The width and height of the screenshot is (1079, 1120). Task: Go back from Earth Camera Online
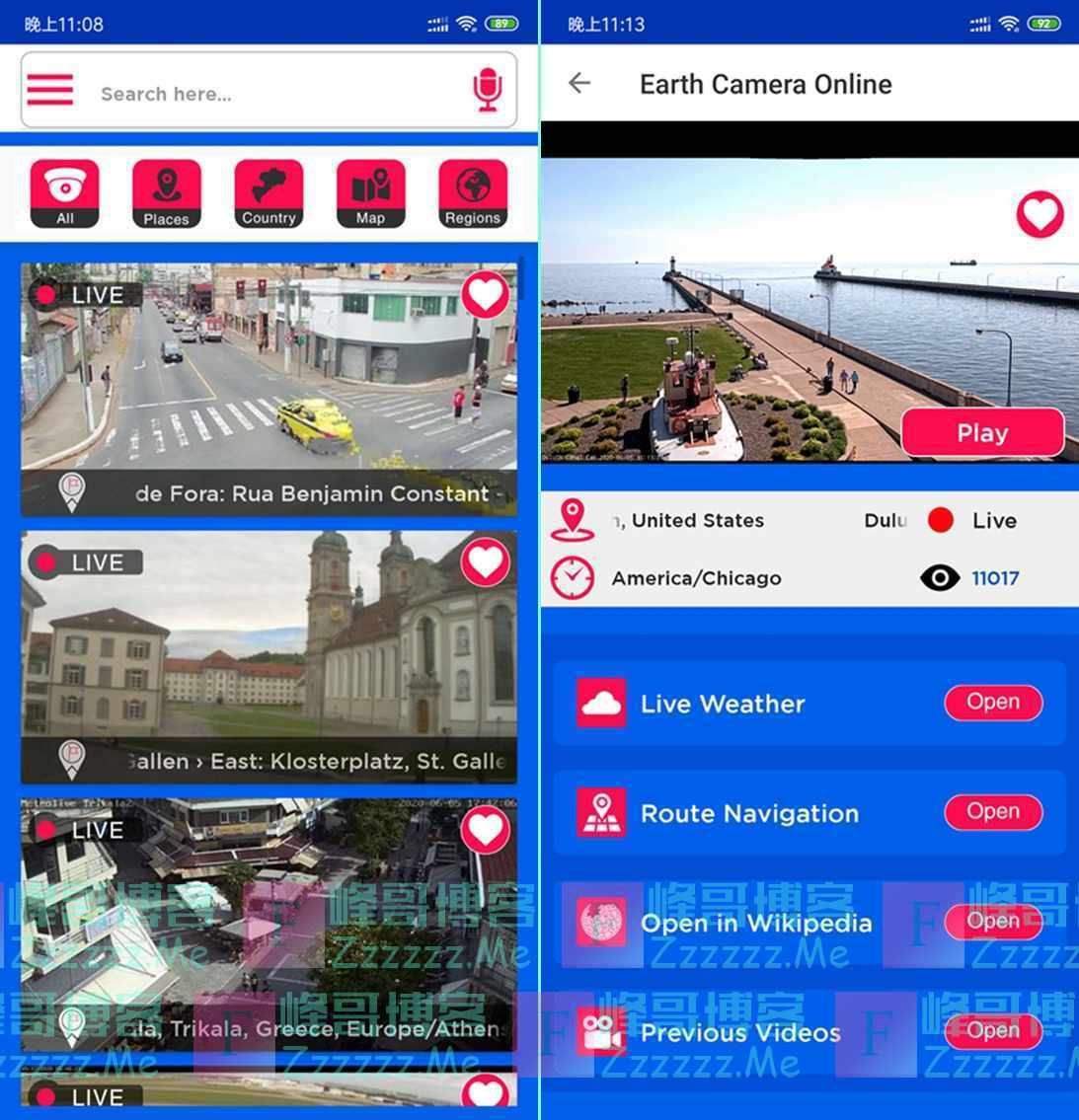point(579,84)
